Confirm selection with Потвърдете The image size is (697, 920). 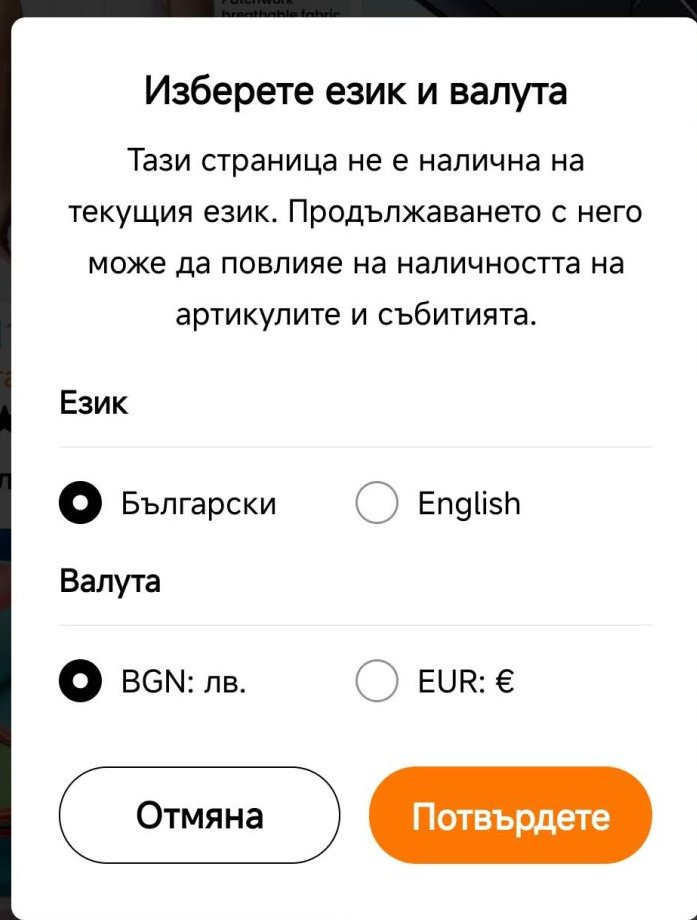tap(510, 815)
